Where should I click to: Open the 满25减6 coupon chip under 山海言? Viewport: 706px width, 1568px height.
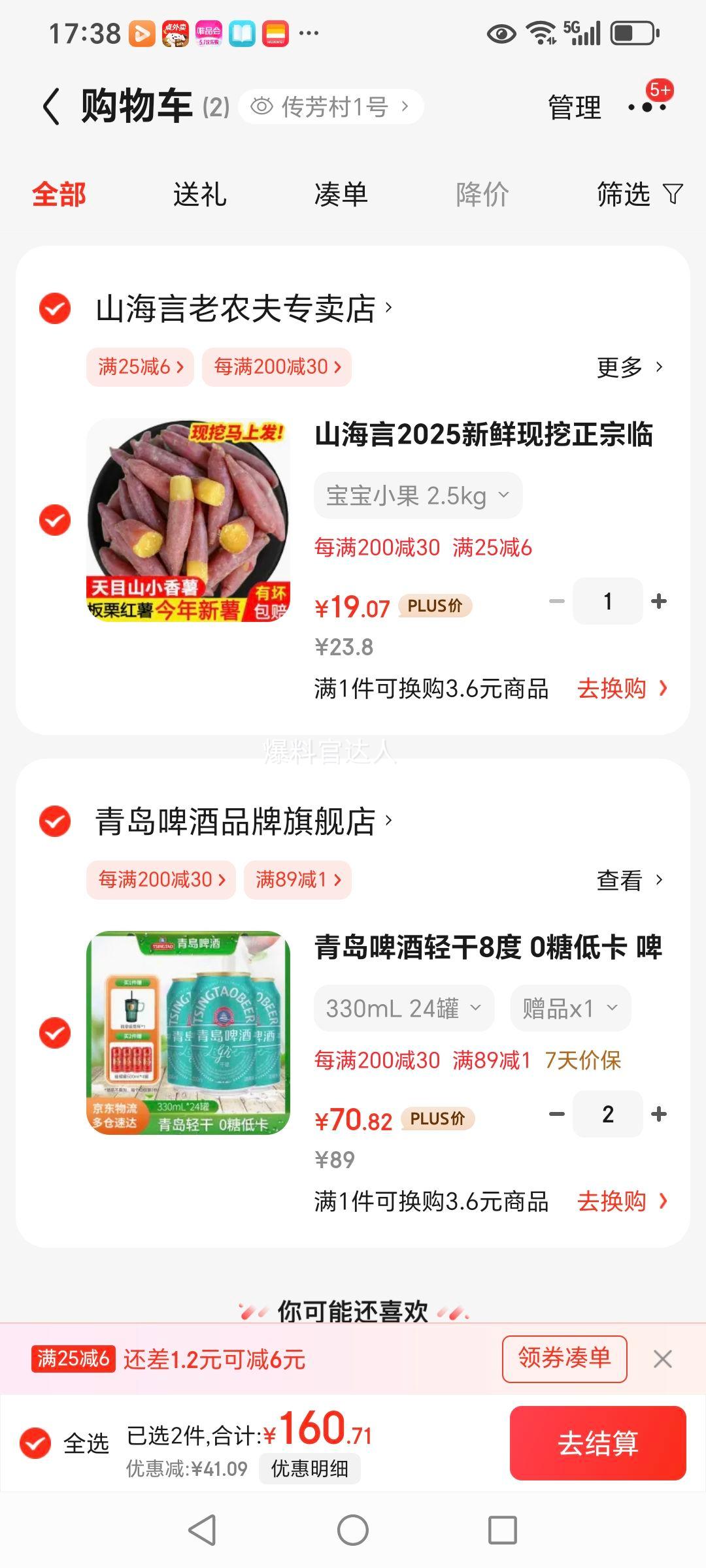click(140, 367)
